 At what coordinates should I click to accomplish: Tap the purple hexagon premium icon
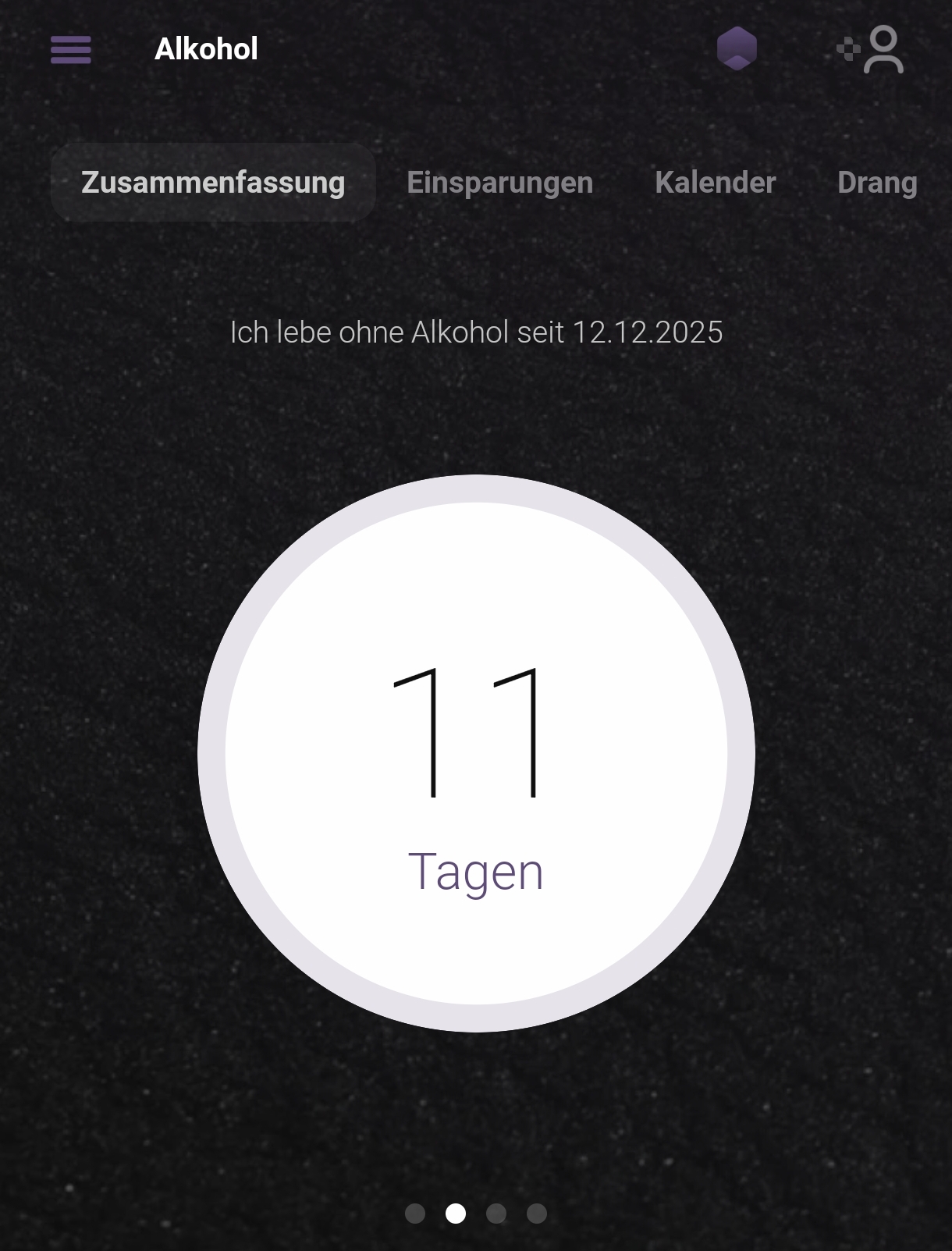click(x=737, y=49)
